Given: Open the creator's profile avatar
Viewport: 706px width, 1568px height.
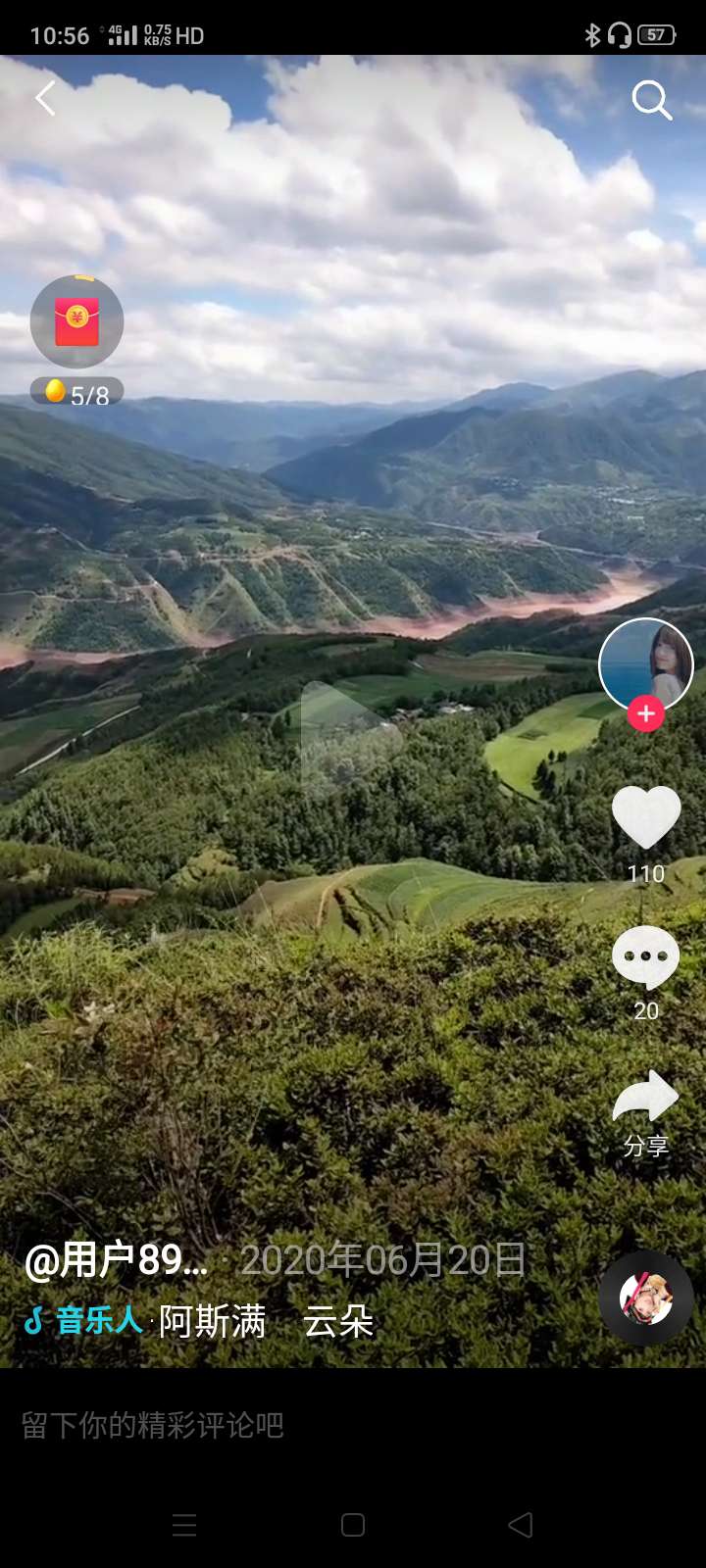Looking at the screenshot, I should [x=646, y=664].
